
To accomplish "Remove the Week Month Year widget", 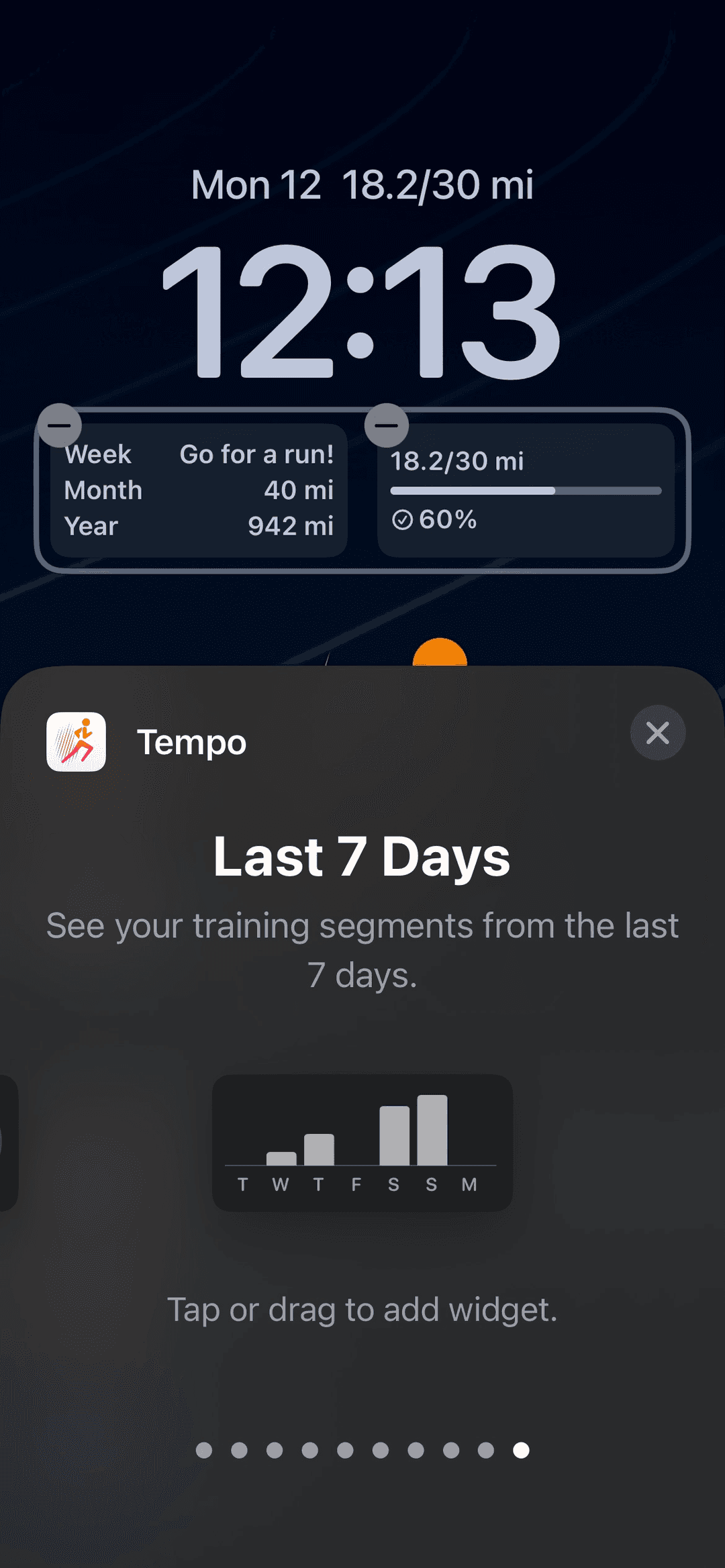I will click(x=60, y=425).
